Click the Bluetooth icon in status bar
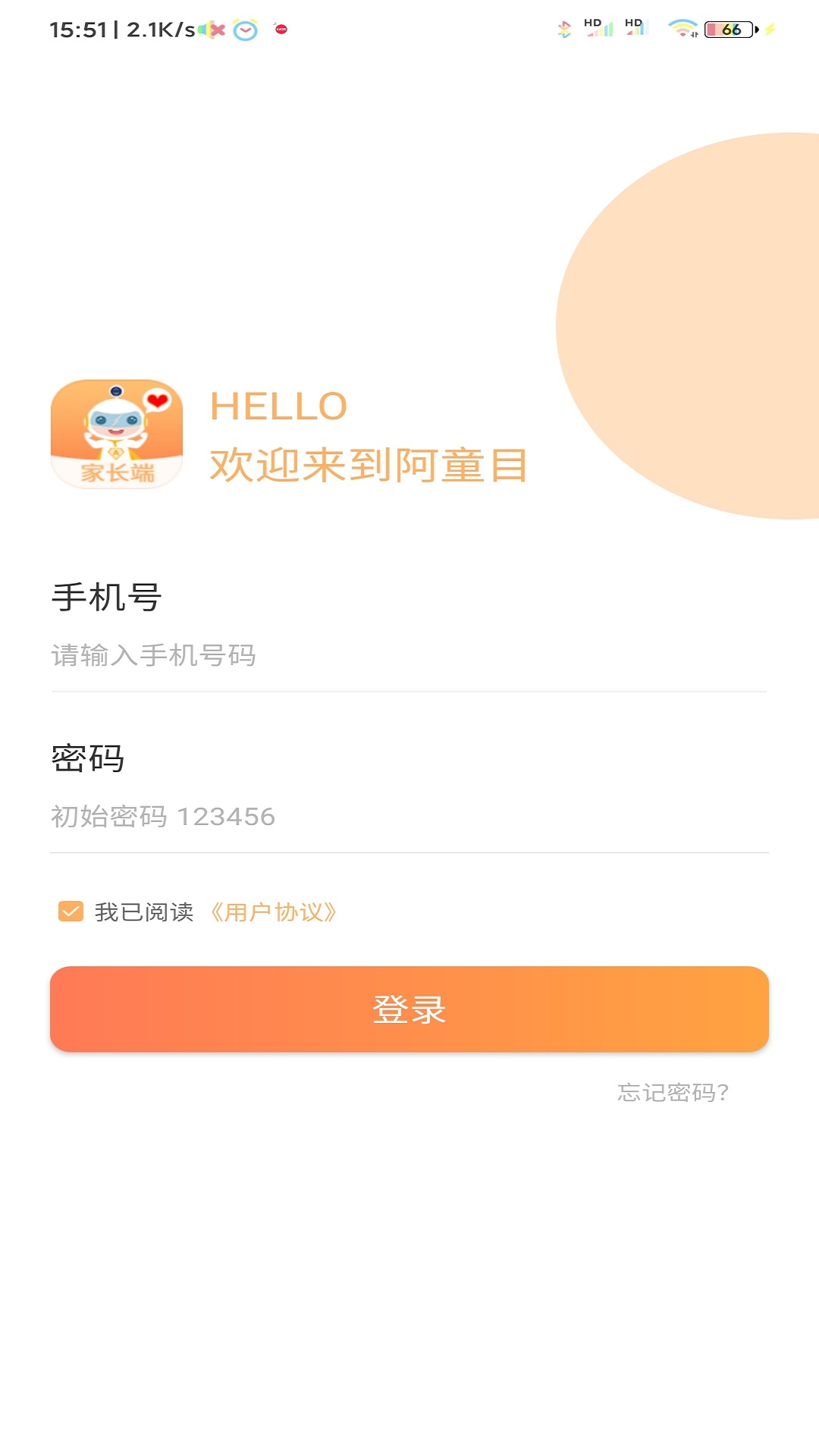The width and height of the screenshot is (819, 1456). (564, 29)
